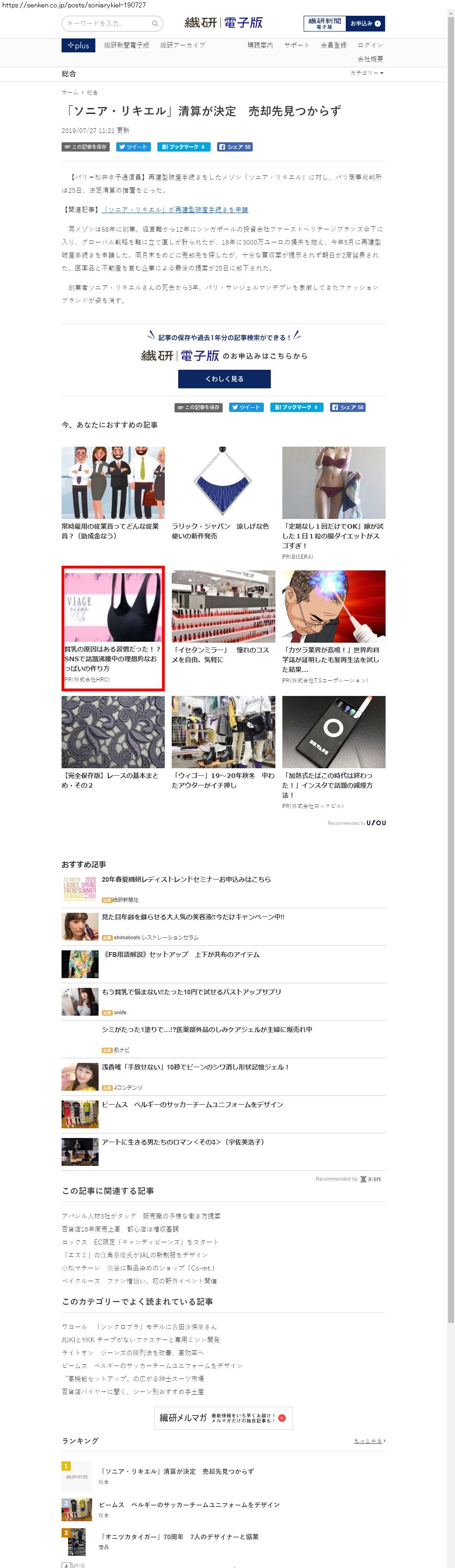Save article with top この記事を保存 button
This screenshot has height=1568, width=455.
(x=85, y=147)
